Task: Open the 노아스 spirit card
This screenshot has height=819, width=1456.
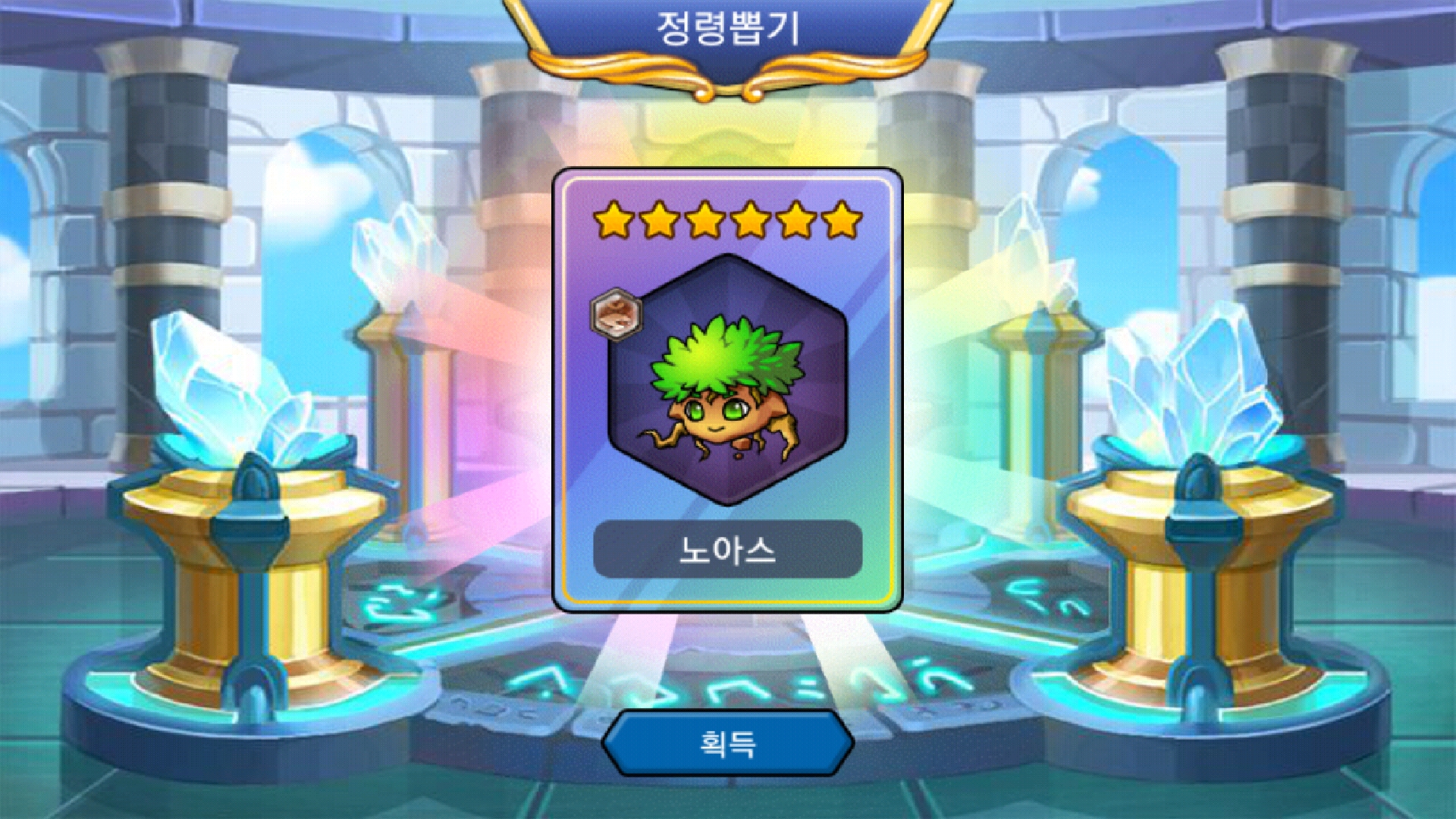Action: pyautogui.click(x=727, y=390)
